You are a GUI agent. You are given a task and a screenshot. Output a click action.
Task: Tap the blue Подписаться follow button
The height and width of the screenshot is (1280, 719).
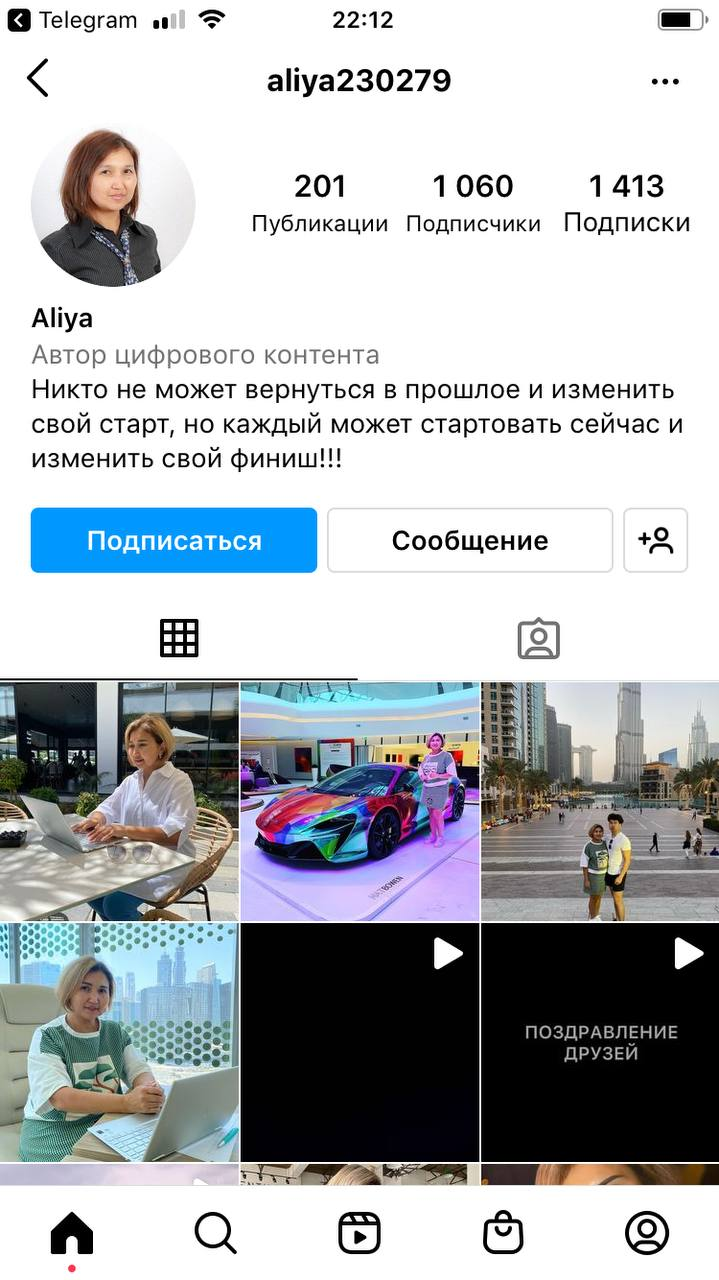174,540
